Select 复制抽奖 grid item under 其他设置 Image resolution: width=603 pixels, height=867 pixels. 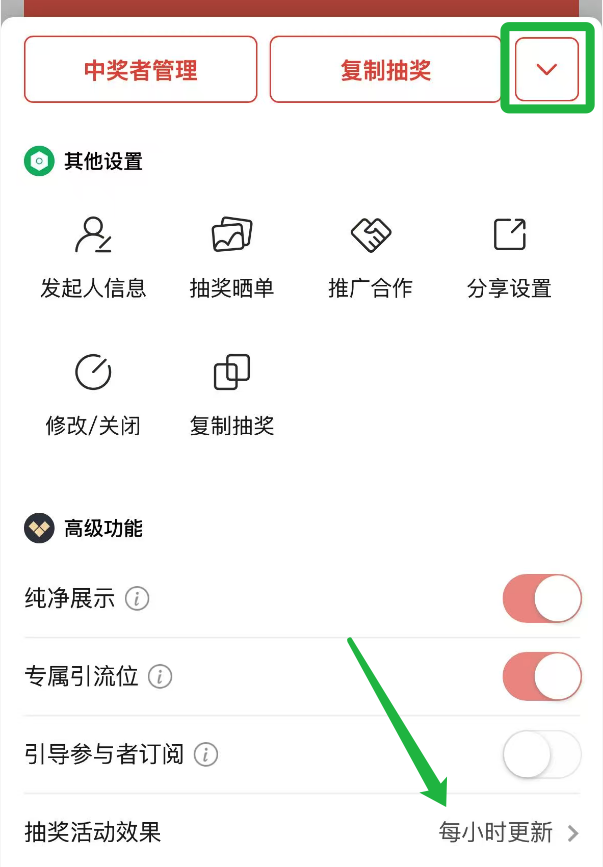point(232,394)
